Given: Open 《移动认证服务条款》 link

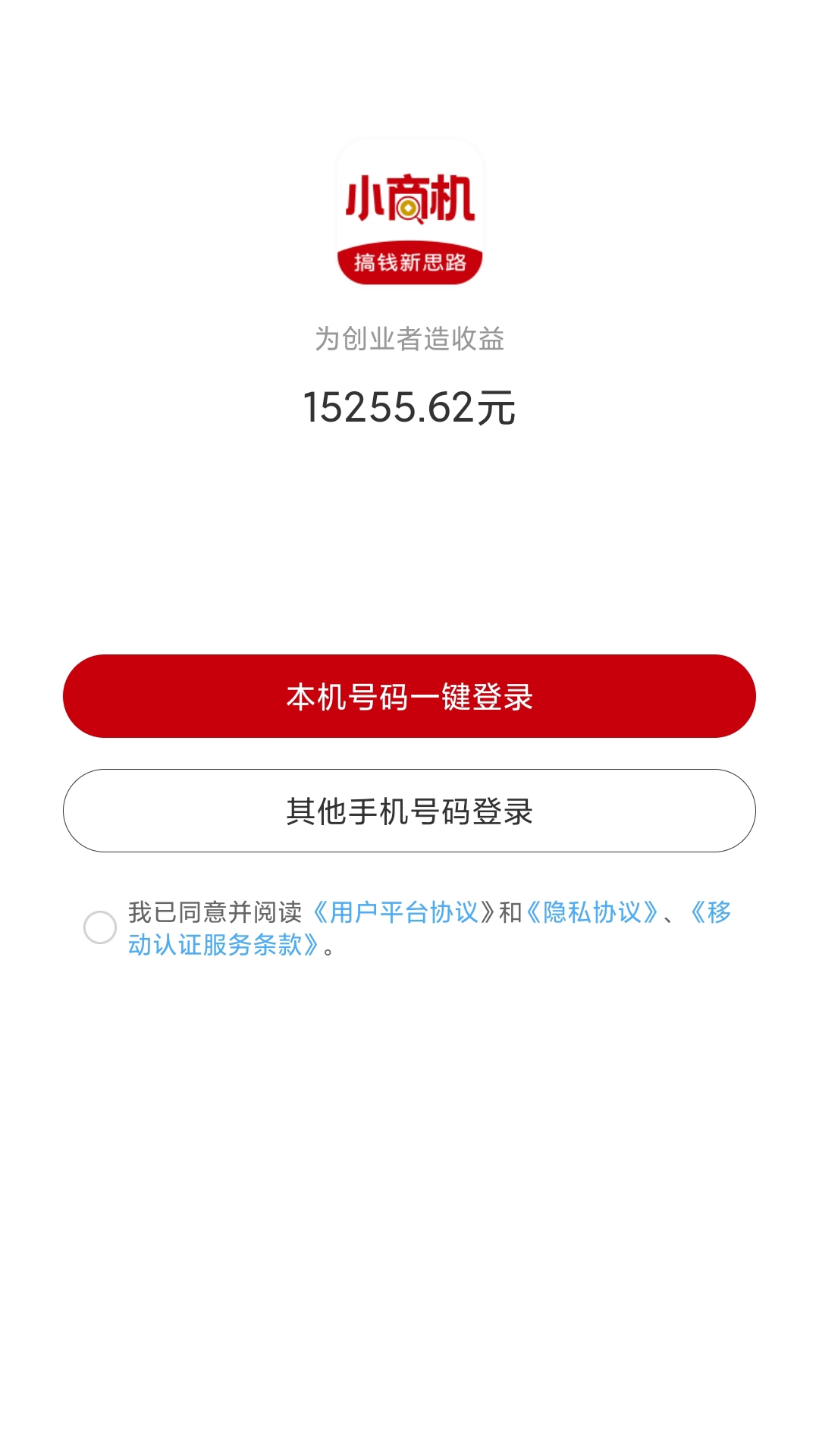Looking at the screenshot, I should coord(220,946).
